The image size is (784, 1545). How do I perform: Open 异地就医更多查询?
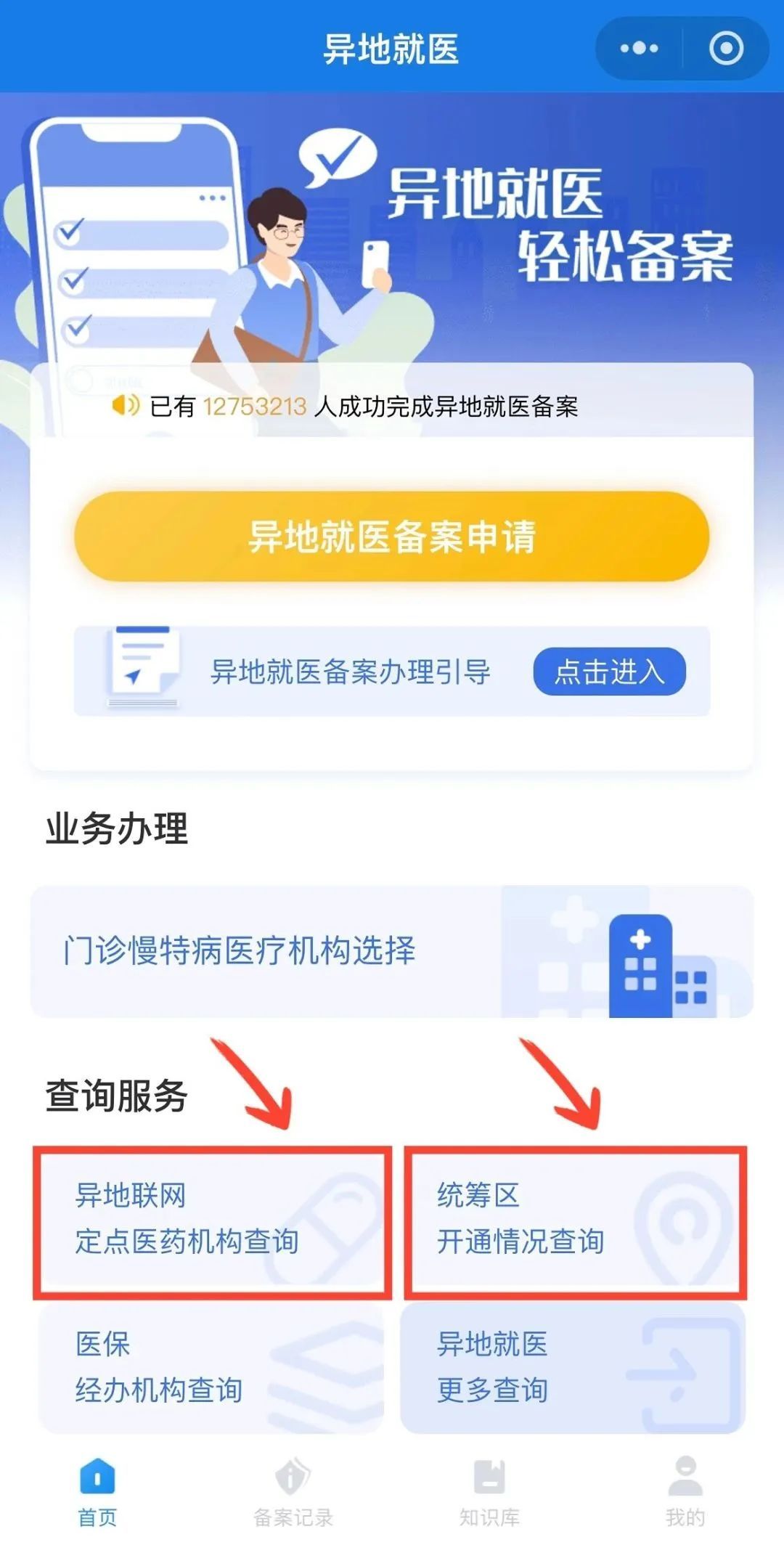tap(573, 1367)
